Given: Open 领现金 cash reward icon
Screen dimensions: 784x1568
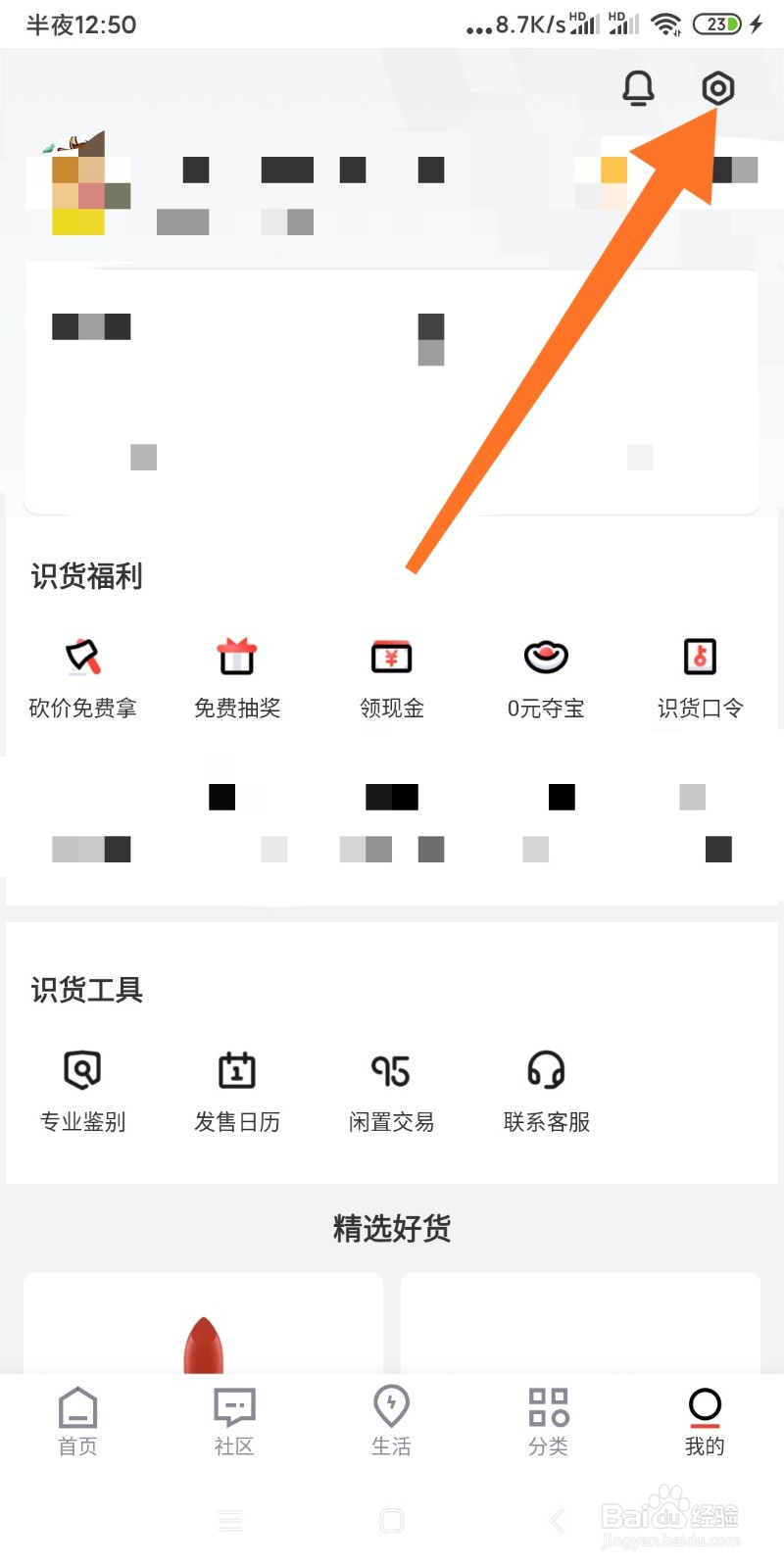Looking at the screenshot, I should point(391,676).
